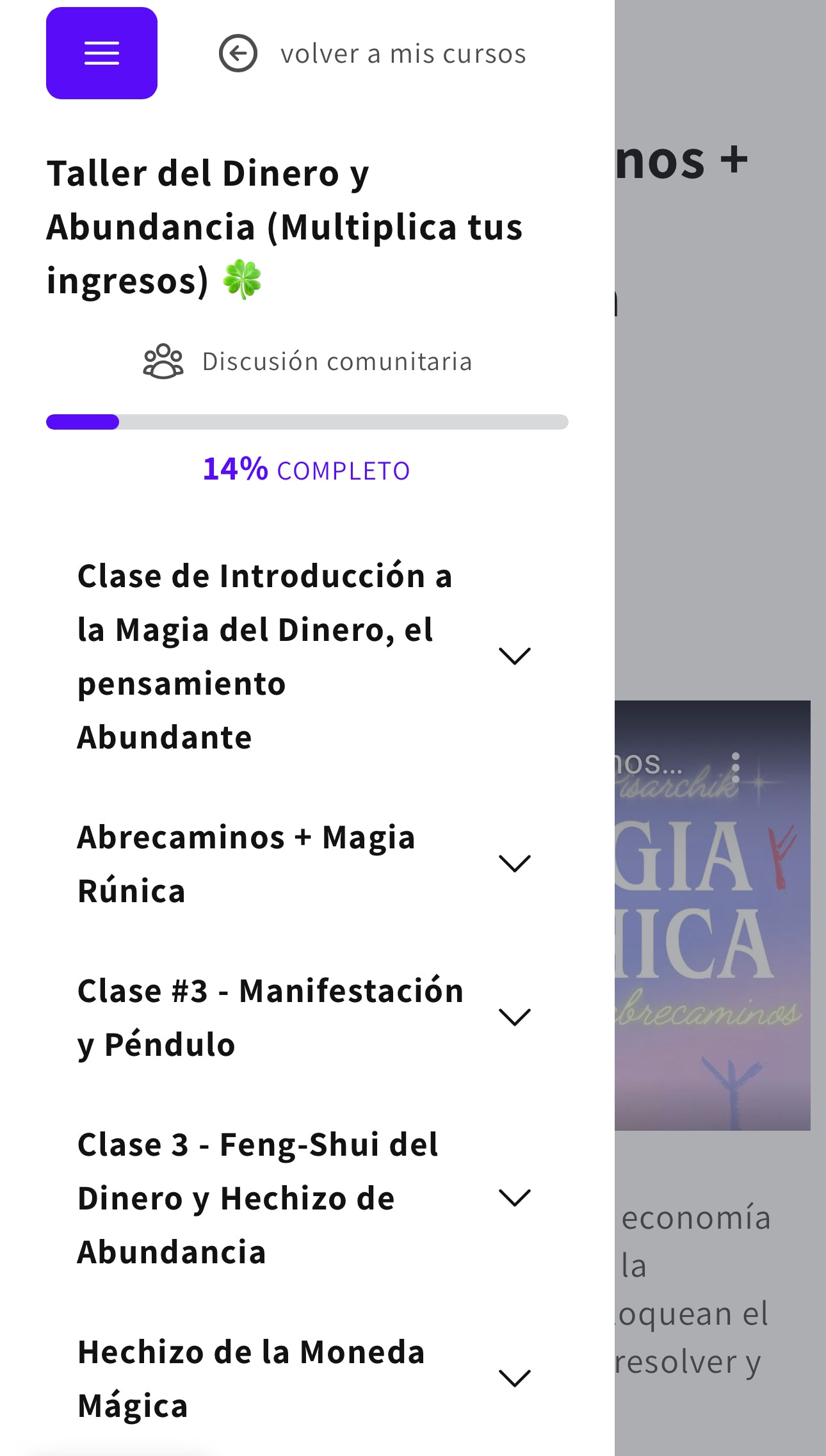Image resolution: width=826 pixels, height=1456 pixels.
Task: Expand Clase 3 - Feng-Shui del Dinero section
Action: coord(514,1198)
